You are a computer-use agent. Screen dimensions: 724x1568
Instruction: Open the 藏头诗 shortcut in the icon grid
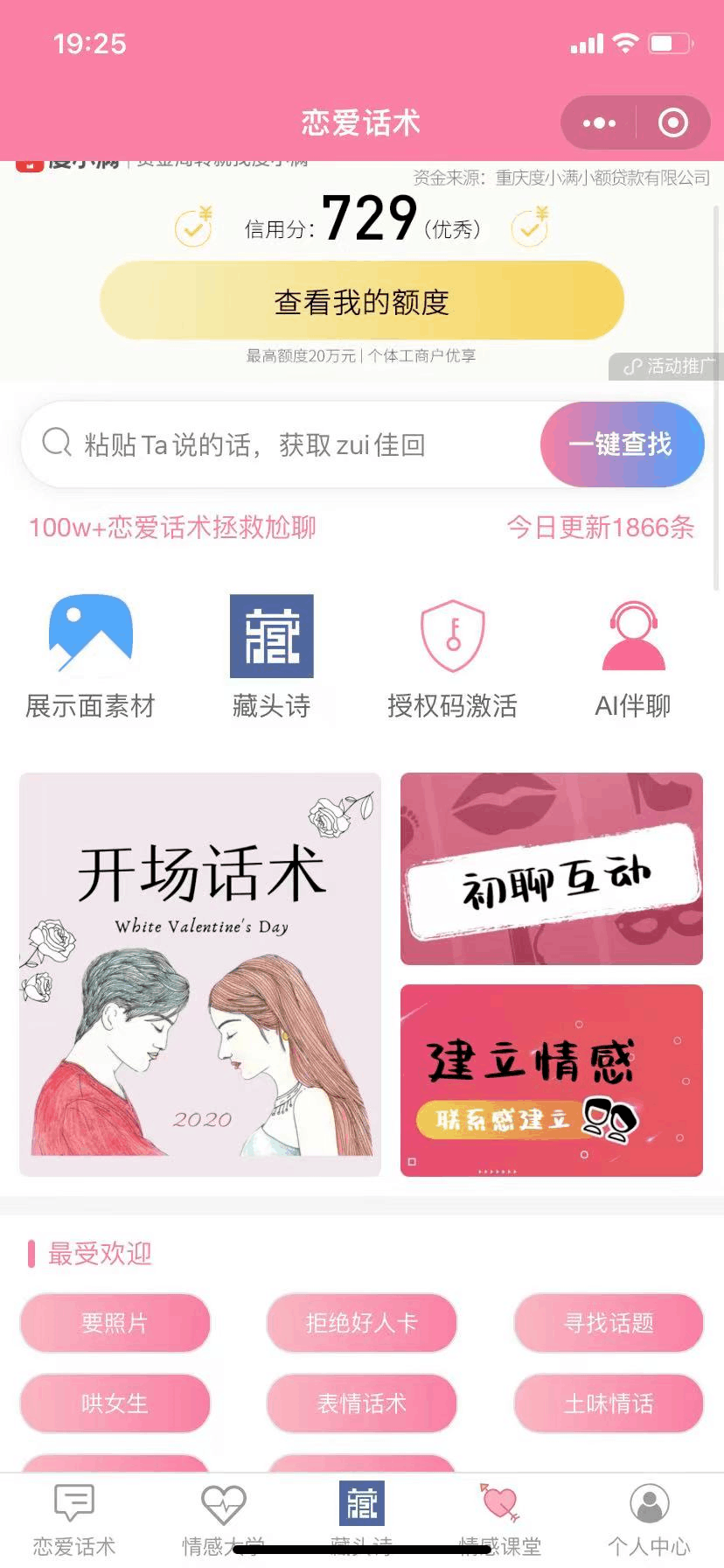point(271,656)
